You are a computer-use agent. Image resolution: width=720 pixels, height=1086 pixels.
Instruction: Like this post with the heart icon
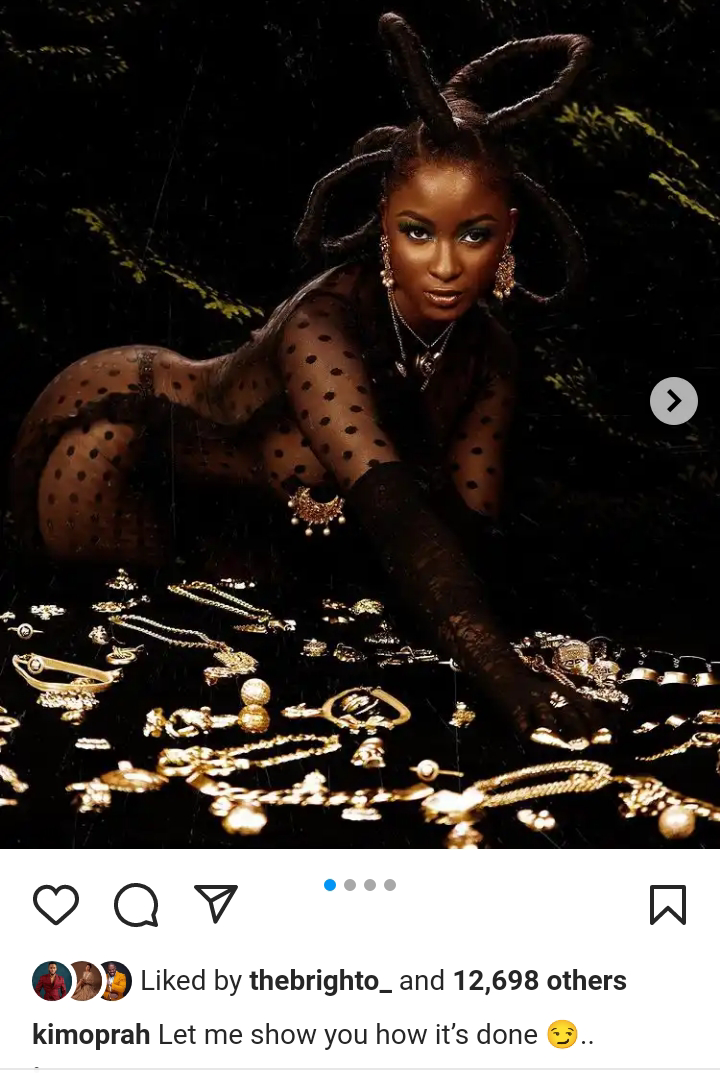tap(56, 905)
